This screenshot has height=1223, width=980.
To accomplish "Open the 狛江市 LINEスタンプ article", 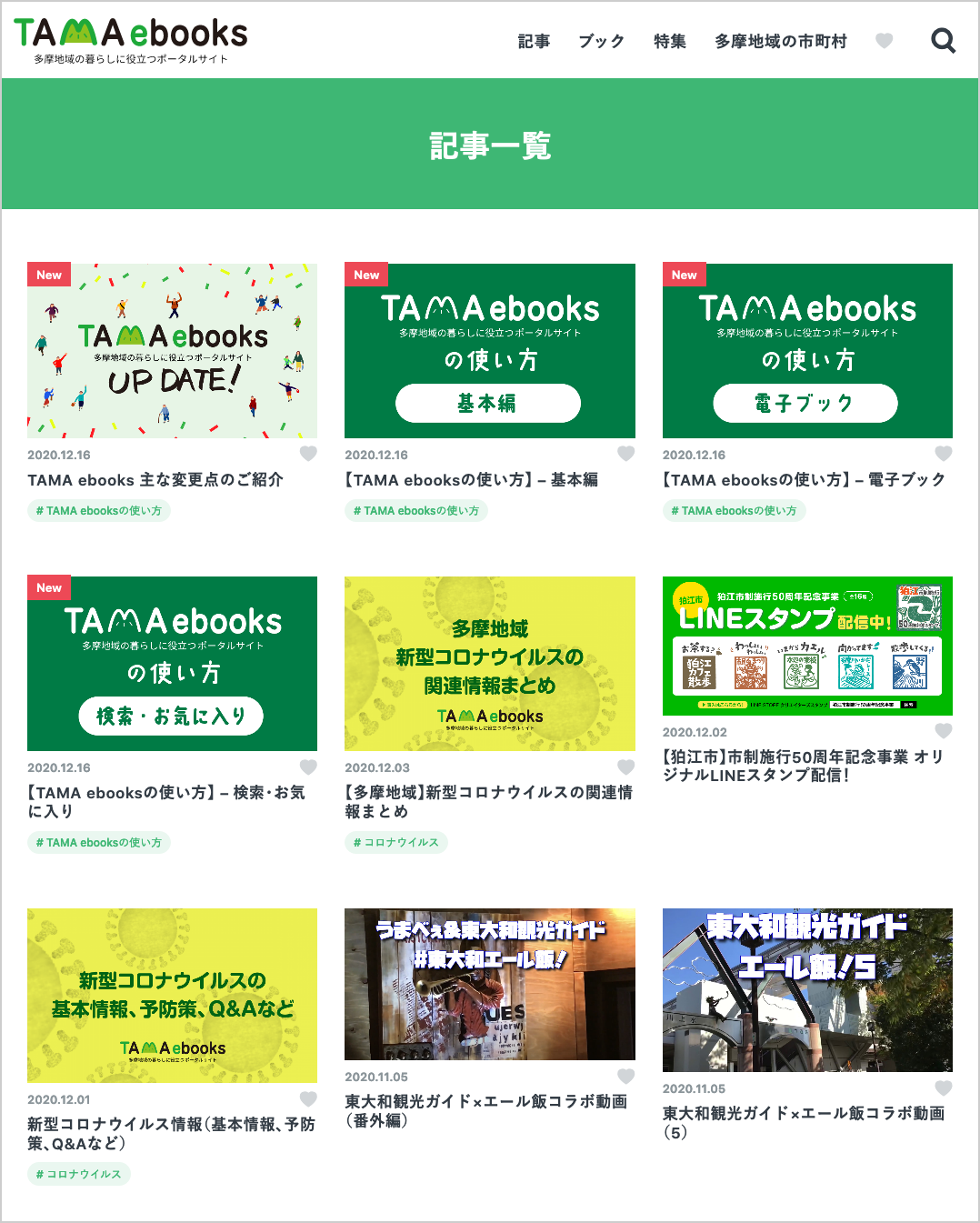I will pyautogui.click(x=806, y=646).
